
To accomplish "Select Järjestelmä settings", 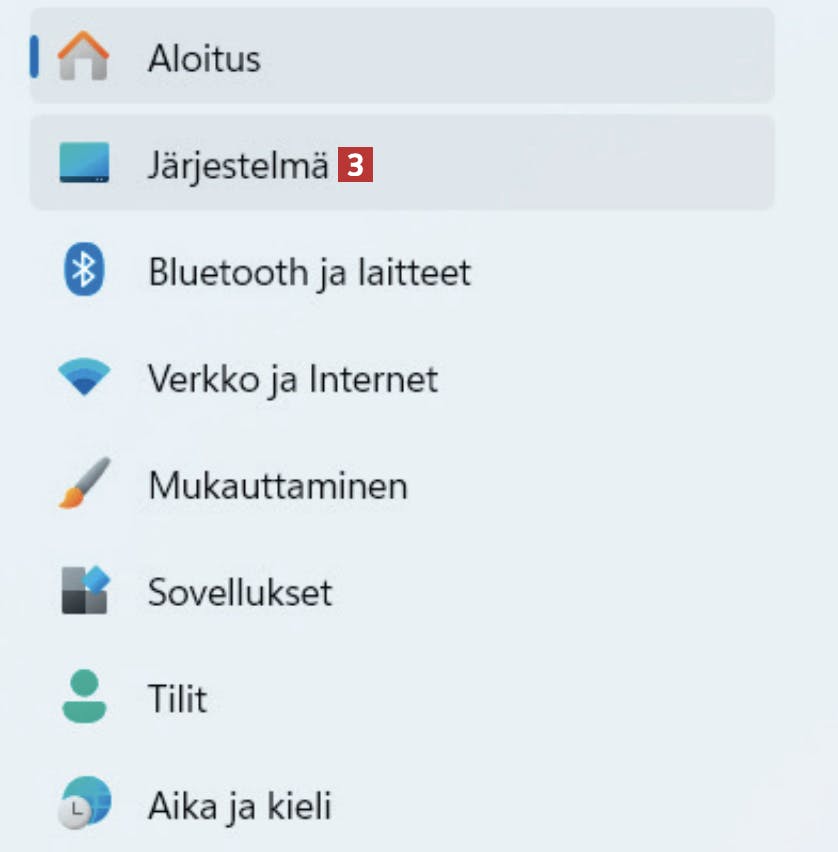I will point(238,164).
